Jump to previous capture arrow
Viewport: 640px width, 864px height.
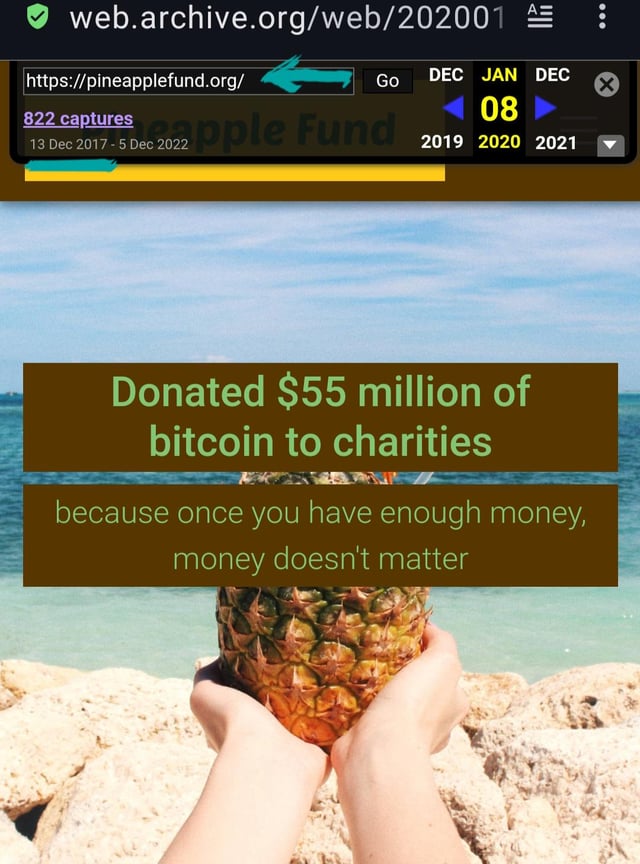[x=453, y=107]
